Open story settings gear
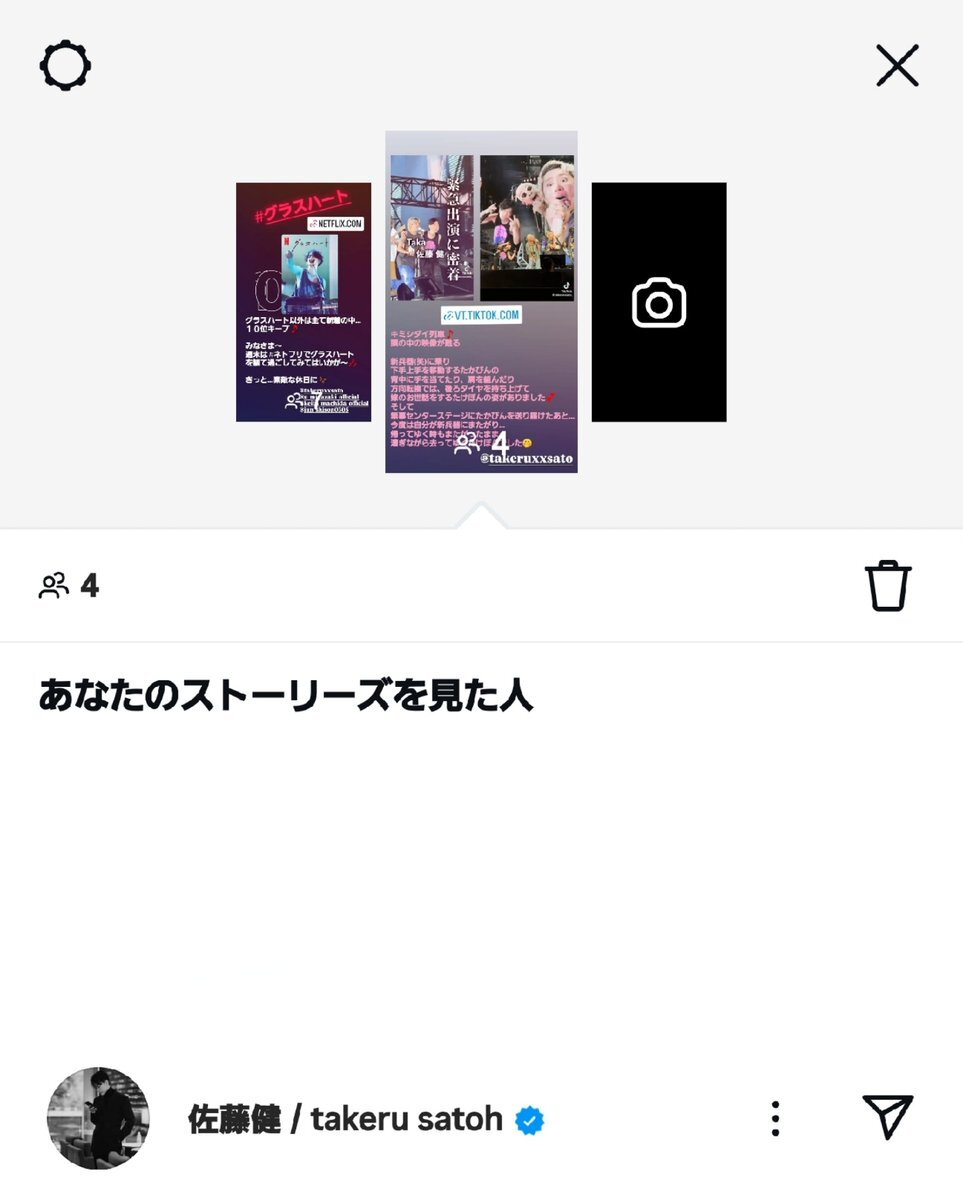Viewport: 963px width, 1200px height. [65, 67]
